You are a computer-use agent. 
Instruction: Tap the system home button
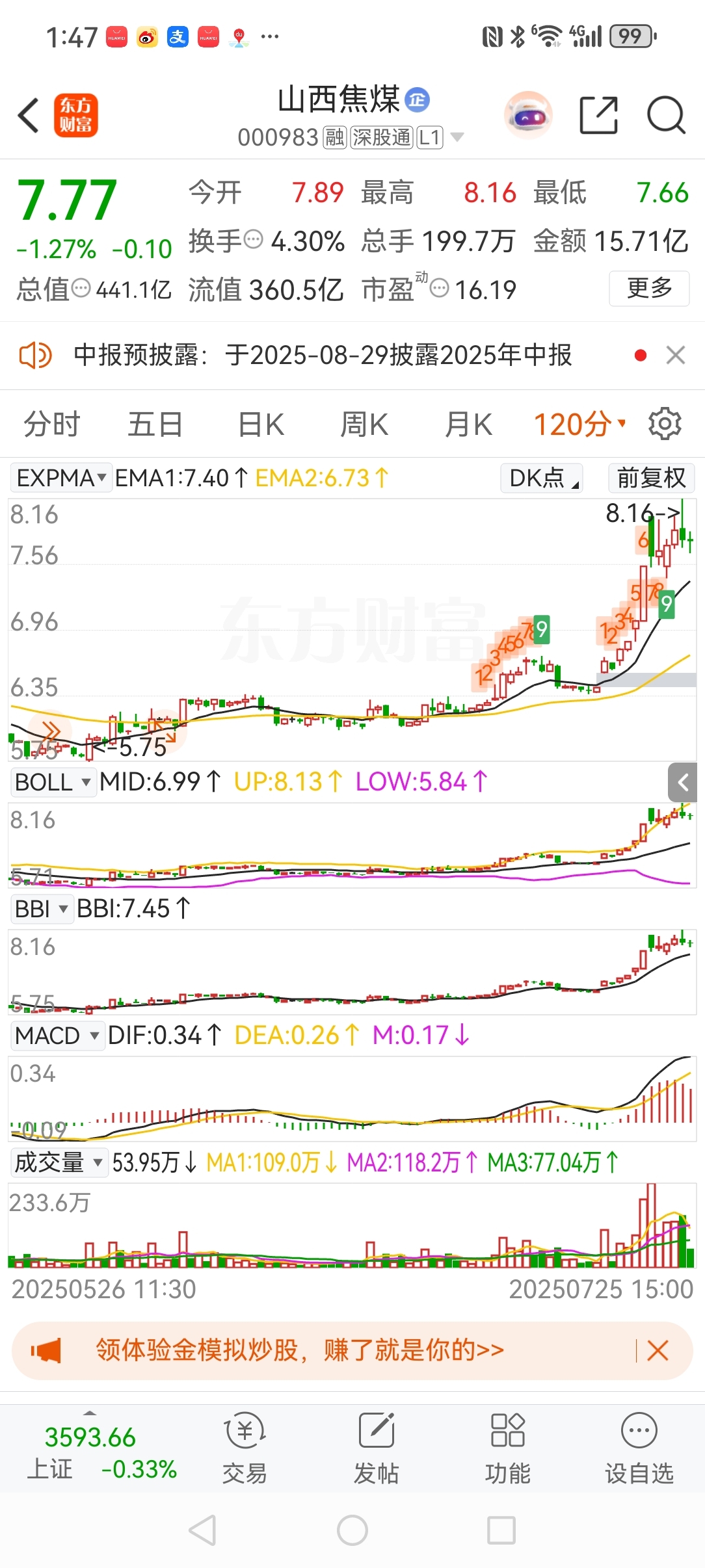(352, 1530)
